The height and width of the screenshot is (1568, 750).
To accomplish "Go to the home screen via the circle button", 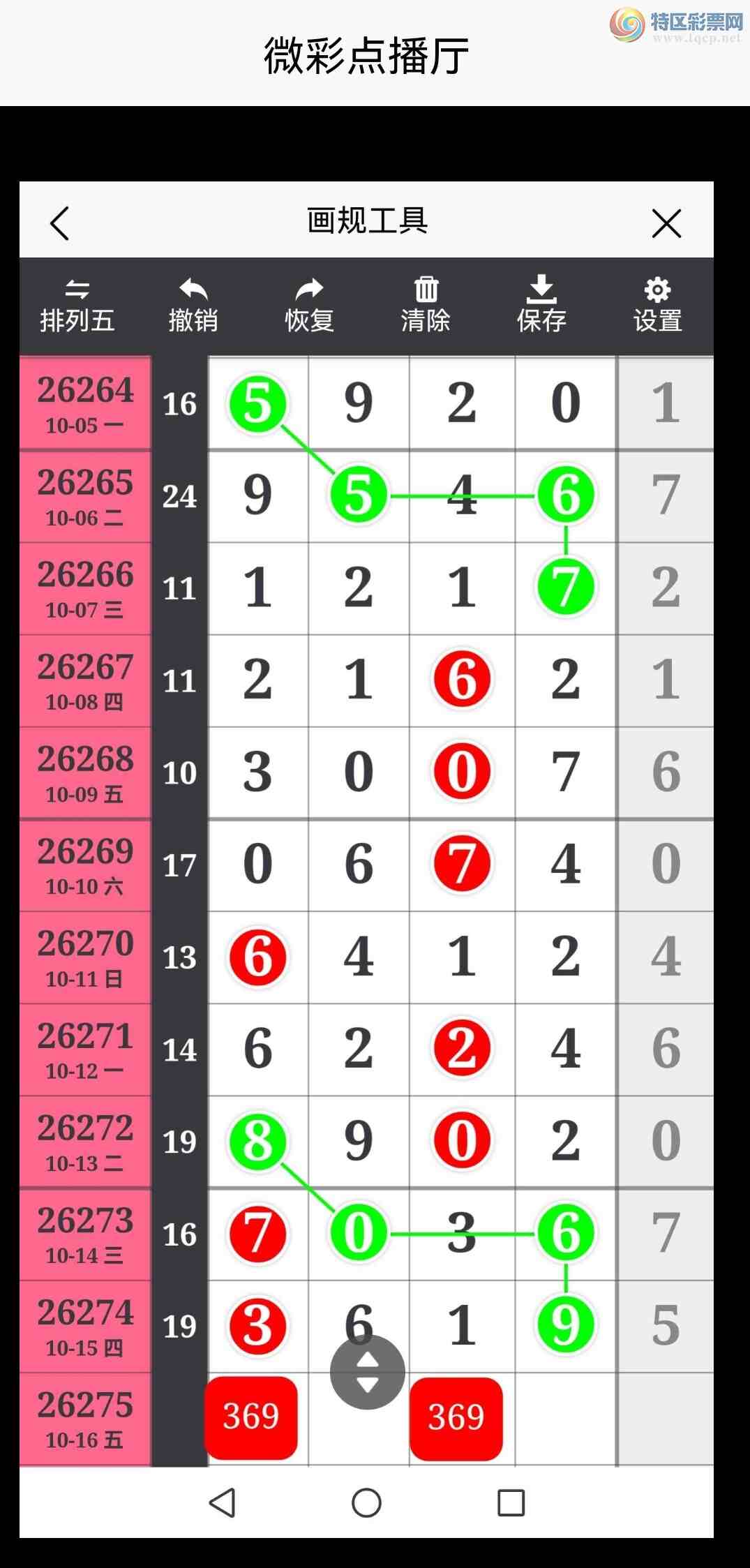I will tap(366, 1502).
